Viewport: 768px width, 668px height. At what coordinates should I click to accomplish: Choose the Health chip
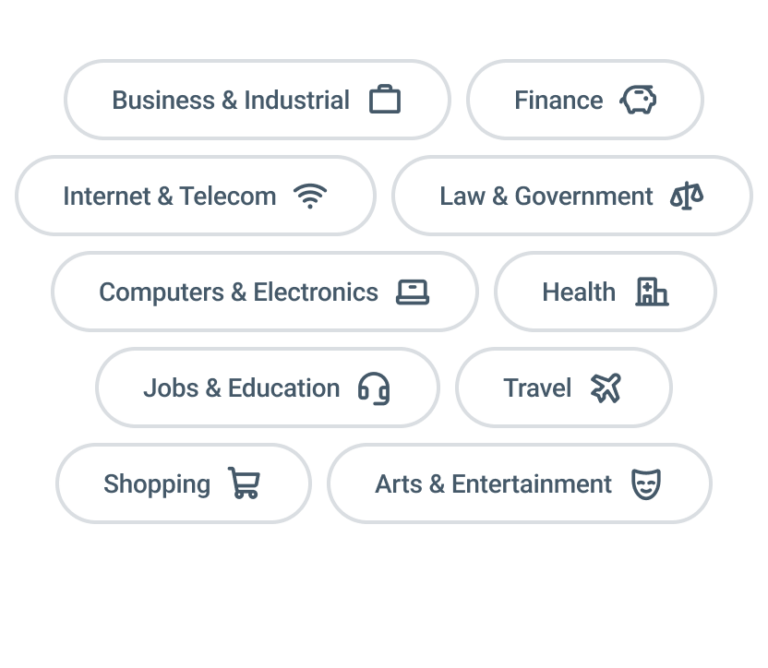604,292
